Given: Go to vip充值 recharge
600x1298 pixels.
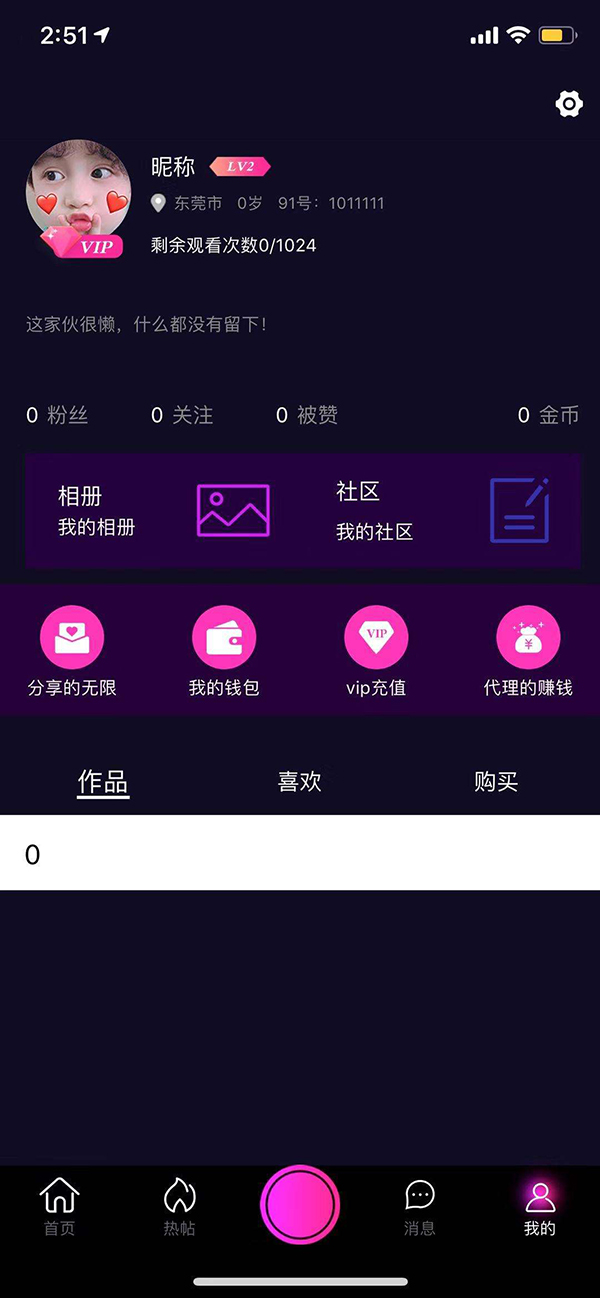Looking at the screenshot, I should tap(376, 652).
